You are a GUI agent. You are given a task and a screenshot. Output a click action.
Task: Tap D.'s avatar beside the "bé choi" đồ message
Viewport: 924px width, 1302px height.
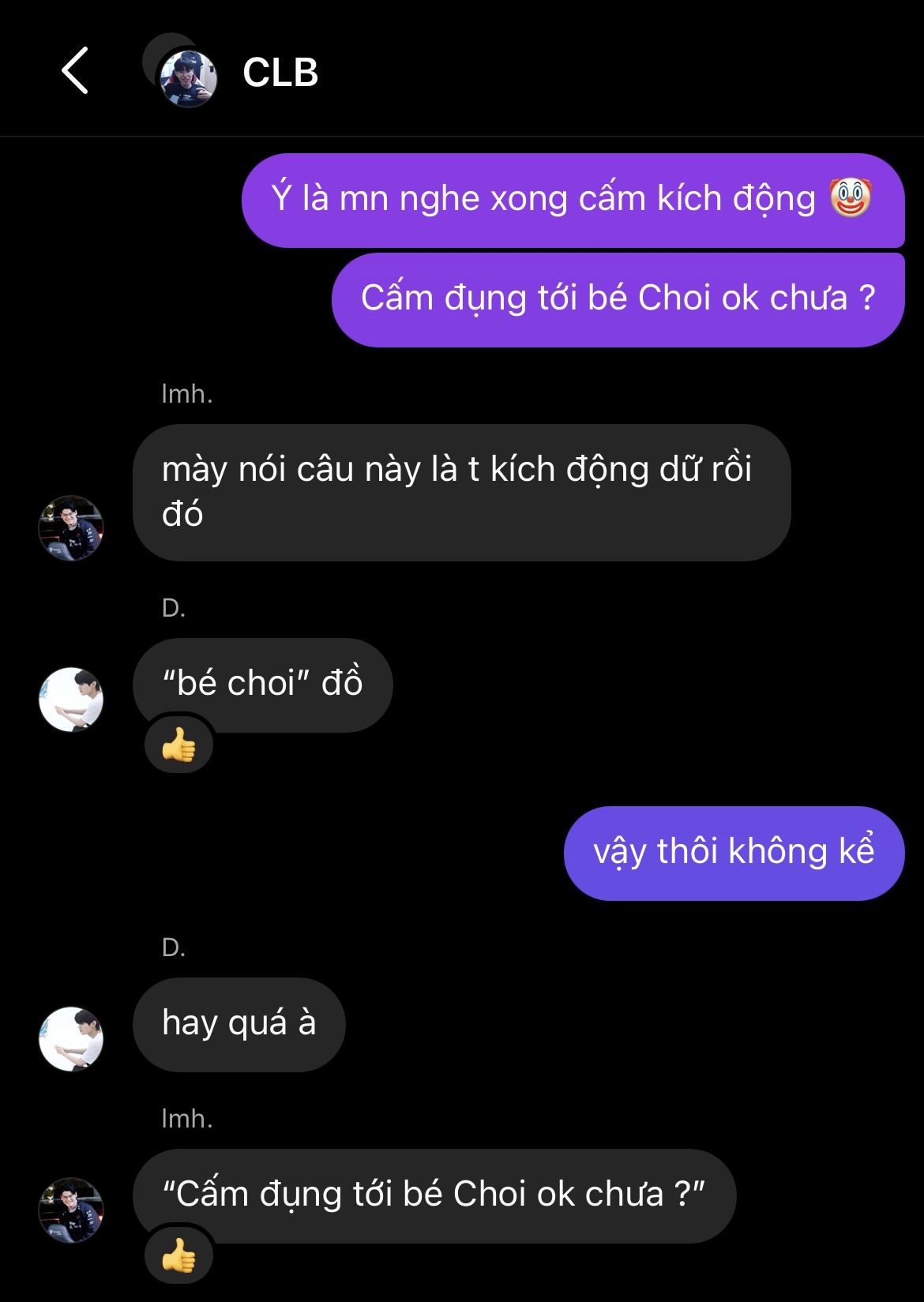pos(71,700)
